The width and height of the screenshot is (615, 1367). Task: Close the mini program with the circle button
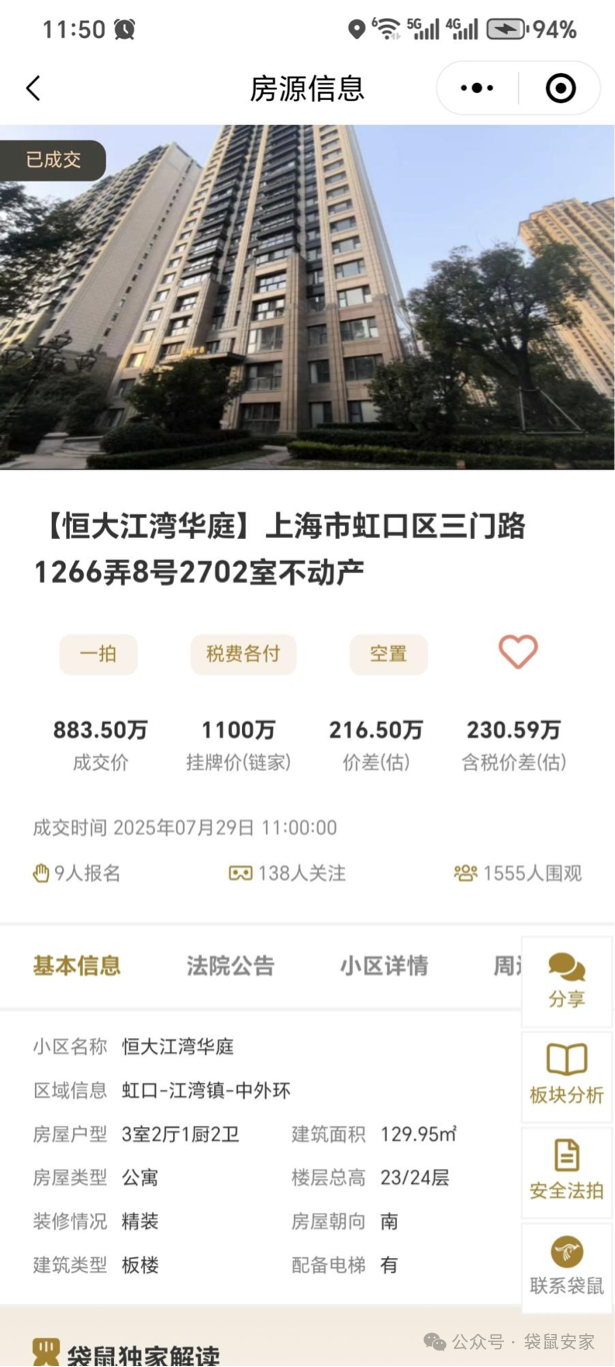pos(560,88)
